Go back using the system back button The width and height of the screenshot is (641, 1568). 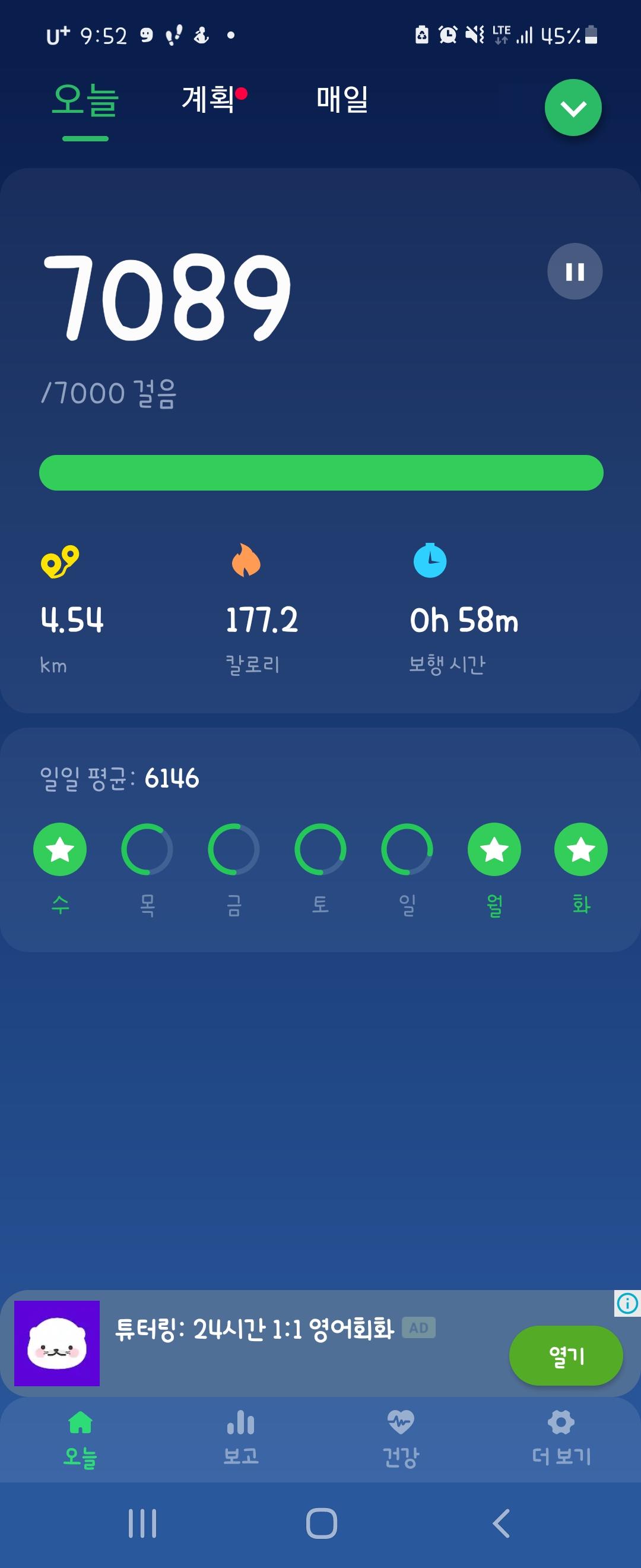[500, 1523]
